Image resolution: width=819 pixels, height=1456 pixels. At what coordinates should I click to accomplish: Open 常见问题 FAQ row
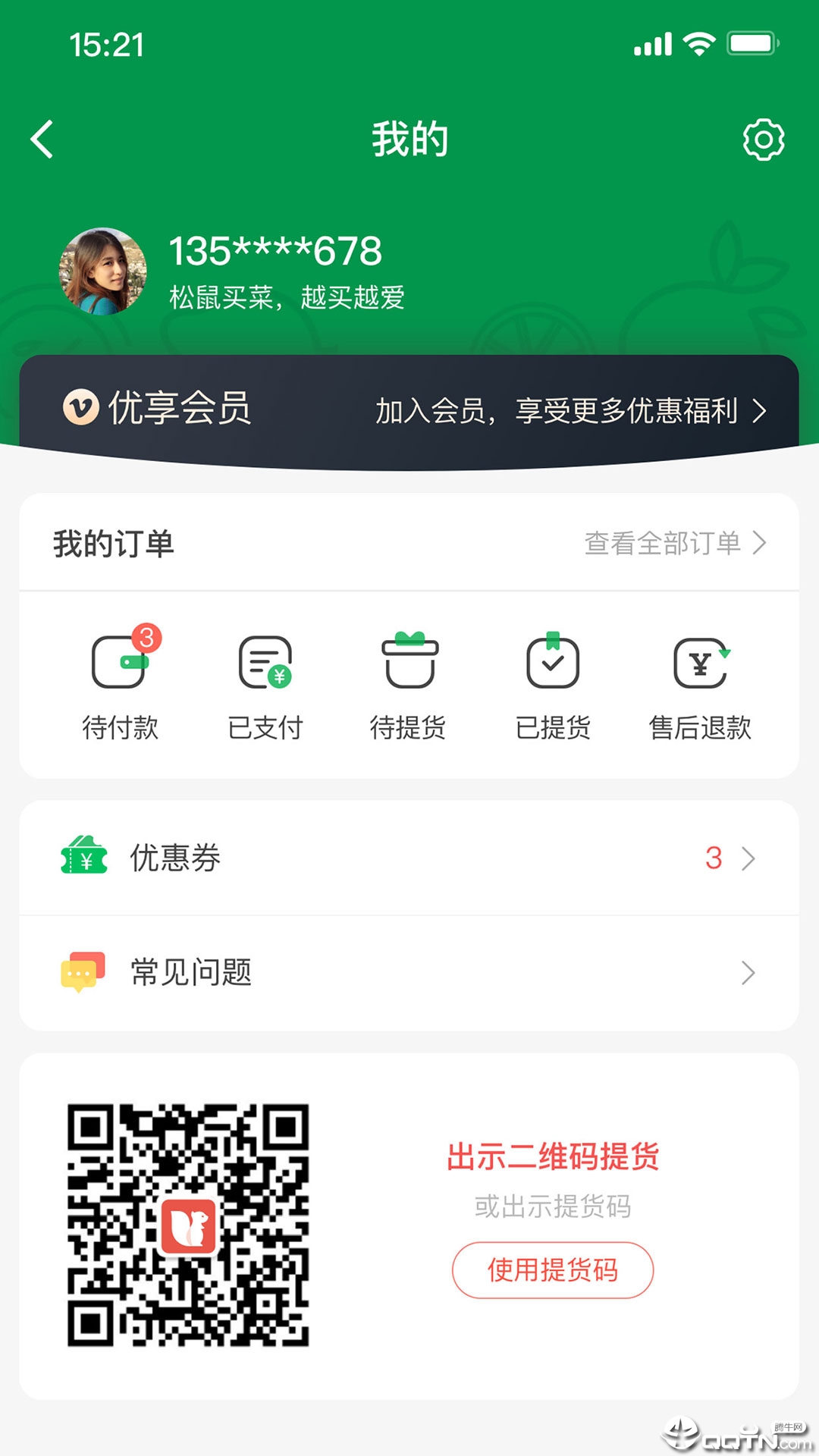tap(409, 973)
